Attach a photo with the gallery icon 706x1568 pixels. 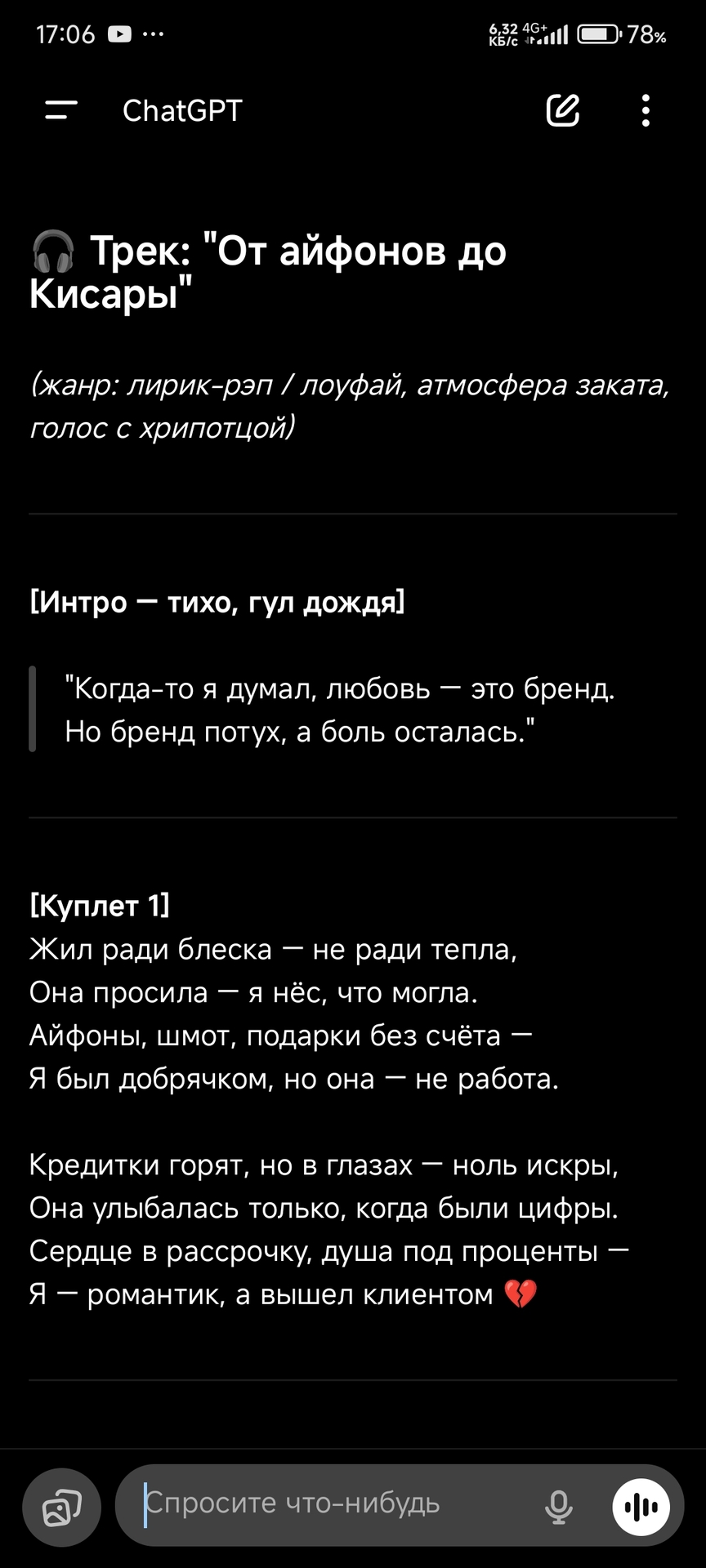[x=62, y=1507]
